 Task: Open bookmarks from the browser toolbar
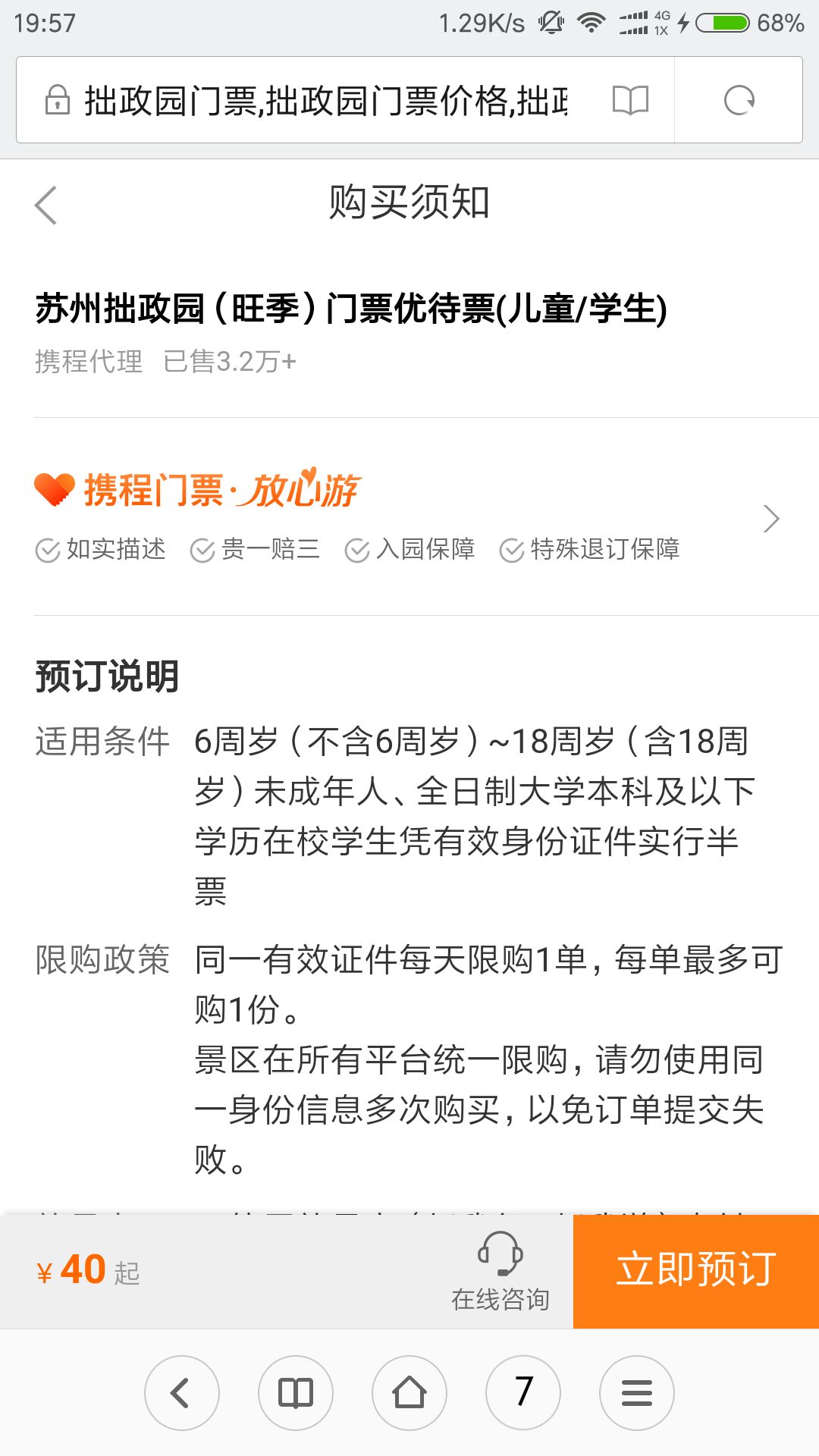296,1392
